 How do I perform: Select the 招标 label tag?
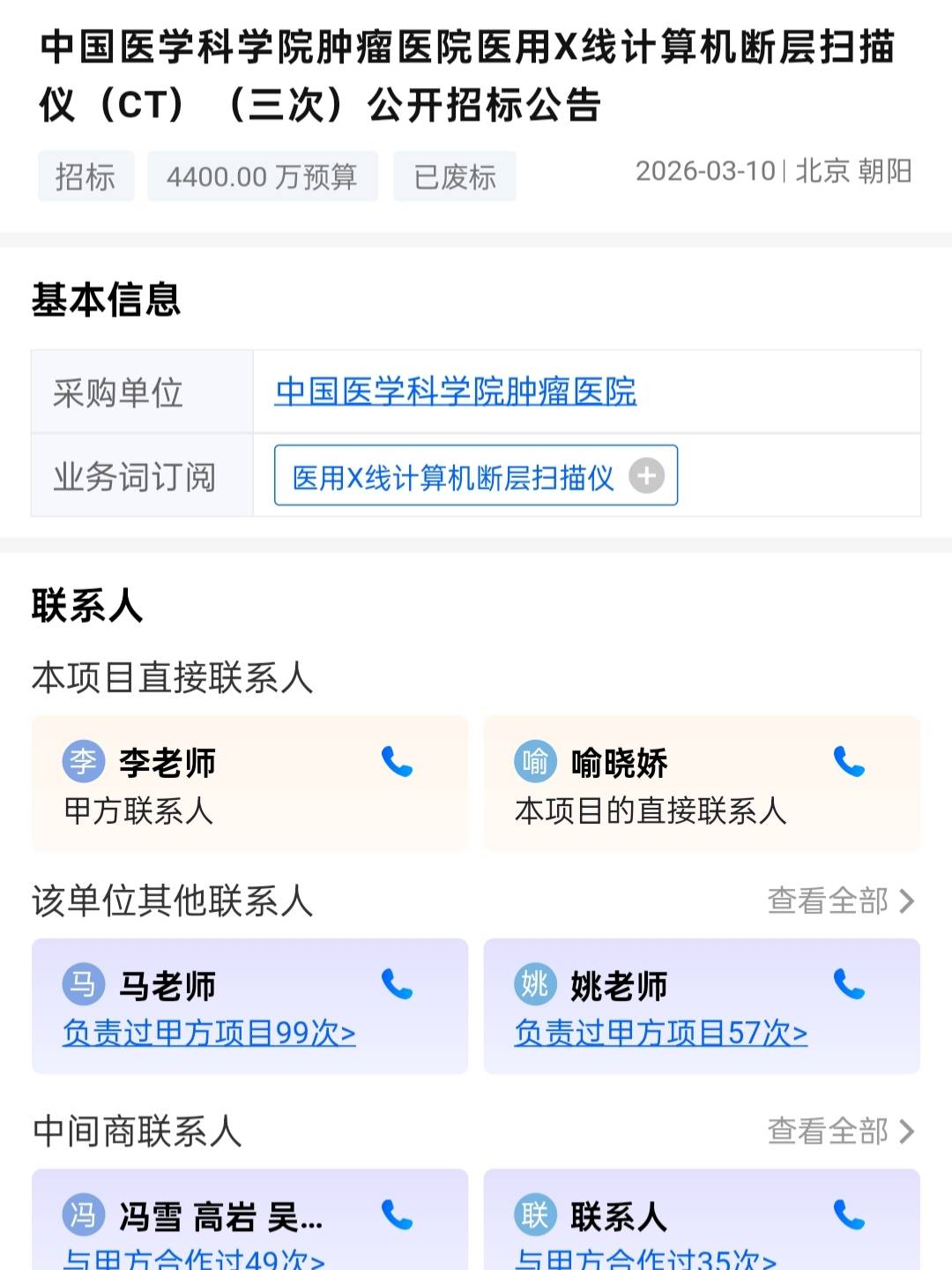click(x=86, y=176)
